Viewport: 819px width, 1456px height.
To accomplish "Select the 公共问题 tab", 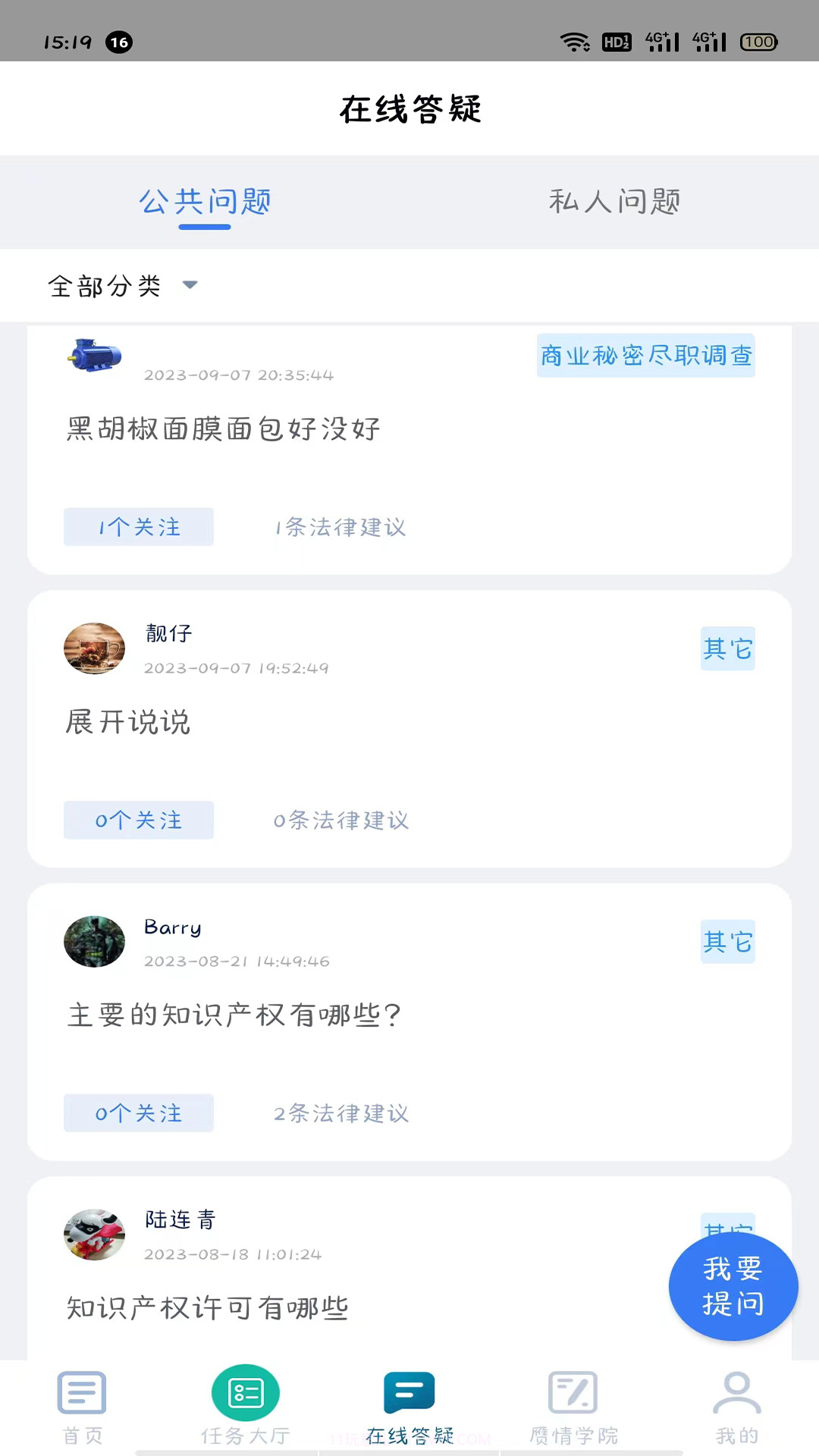I will pyautogui.click(x=205, y=201).
